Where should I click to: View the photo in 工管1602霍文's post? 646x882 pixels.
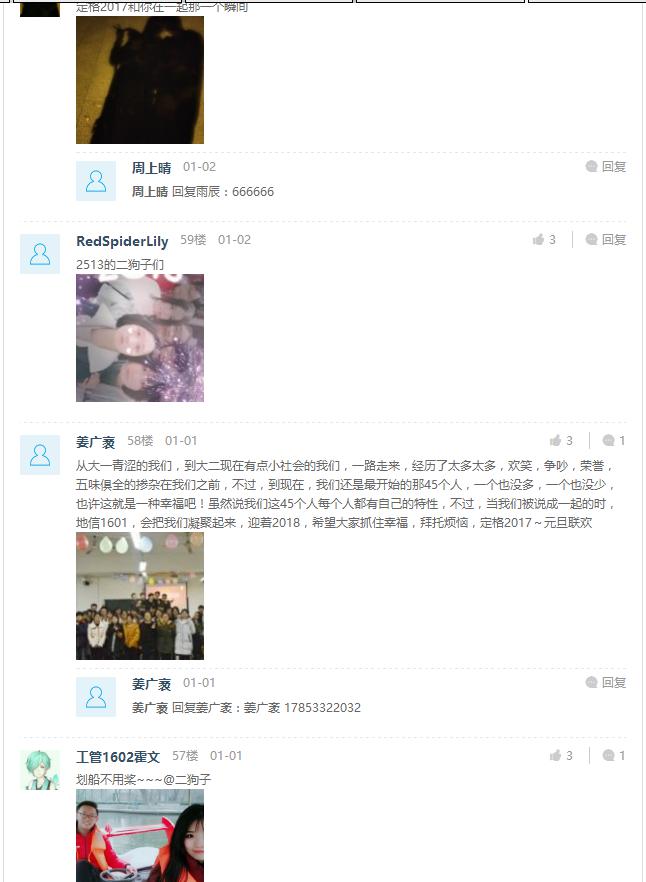[x=140, y=835]
